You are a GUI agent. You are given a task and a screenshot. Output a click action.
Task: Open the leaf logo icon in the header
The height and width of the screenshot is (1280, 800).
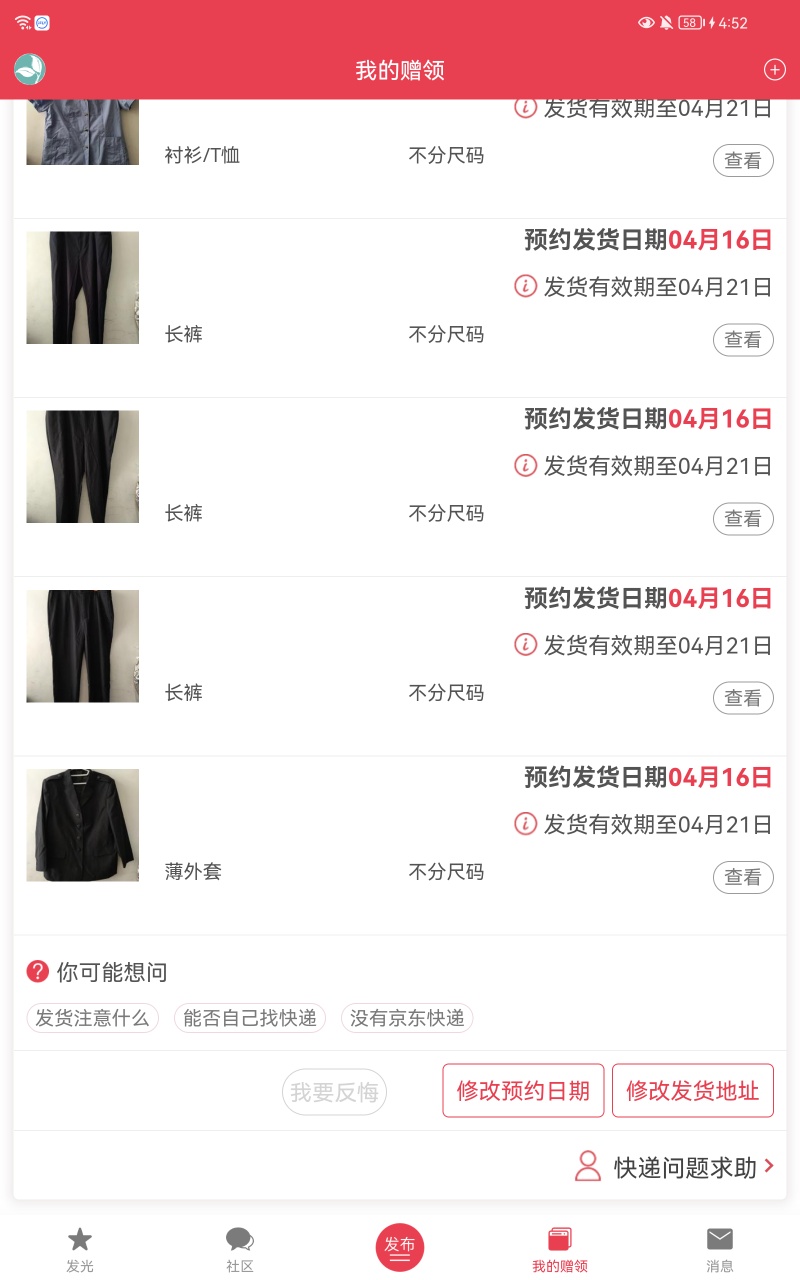click(x=30, y=70)
